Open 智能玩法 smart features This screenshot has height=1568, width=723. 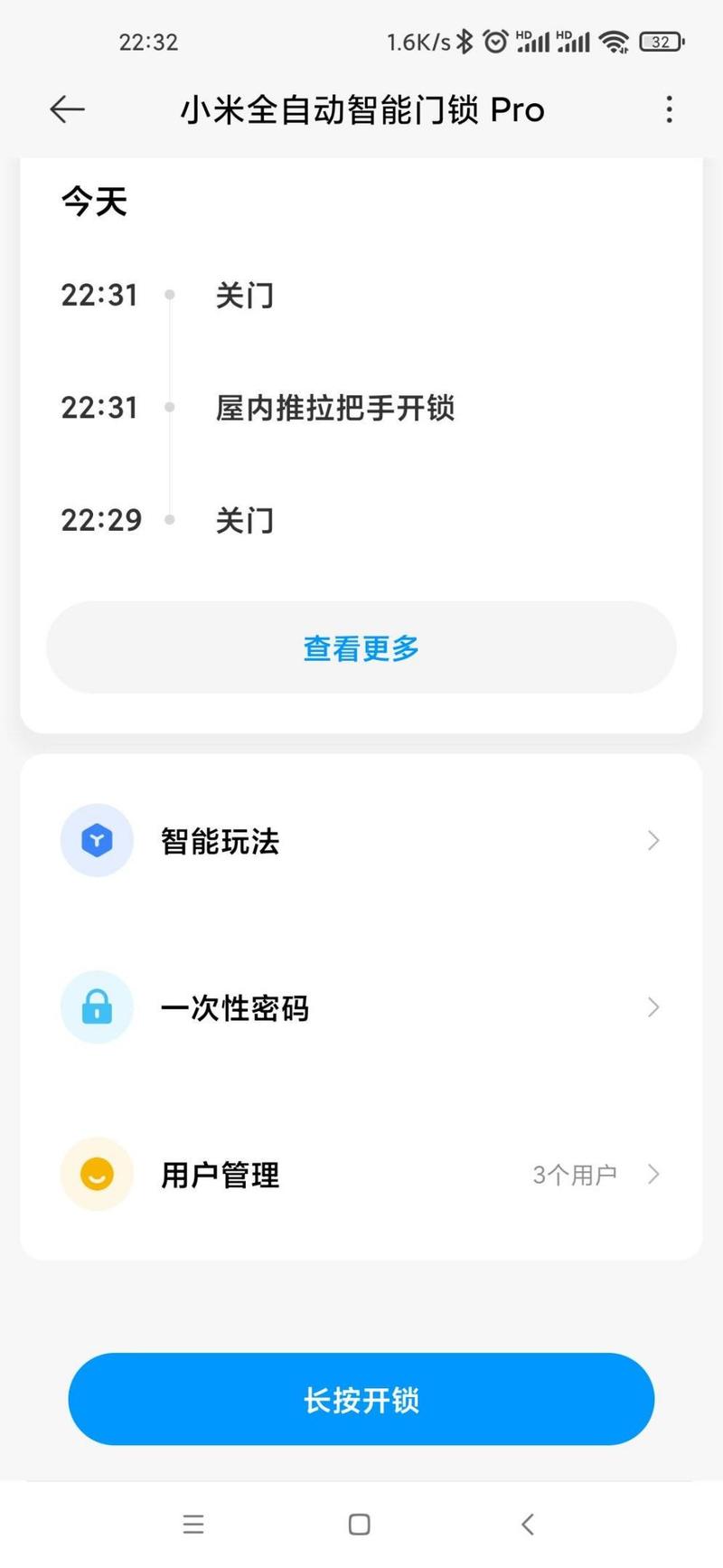(x=361, y=841)
